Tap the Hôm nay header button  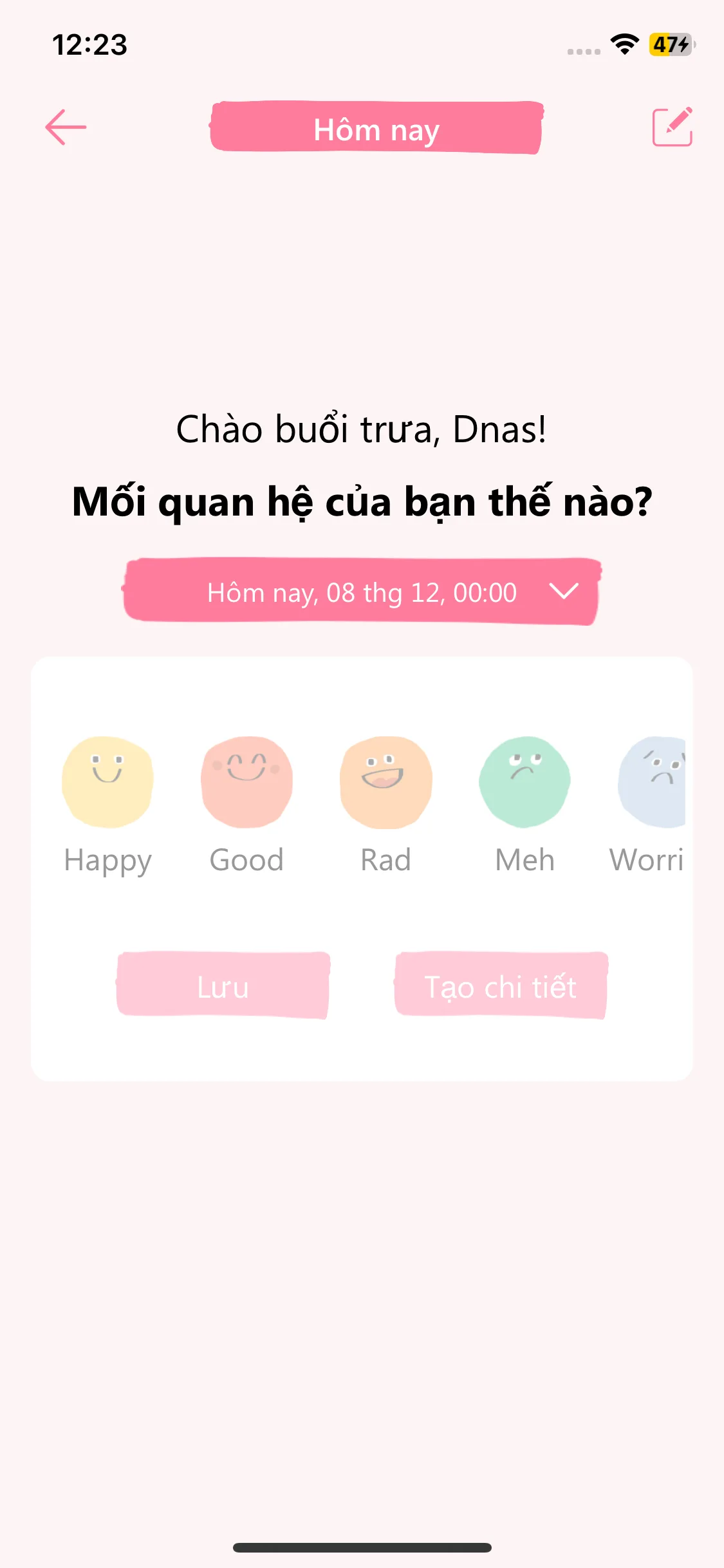pyautogui.click(x=376, y=128)
